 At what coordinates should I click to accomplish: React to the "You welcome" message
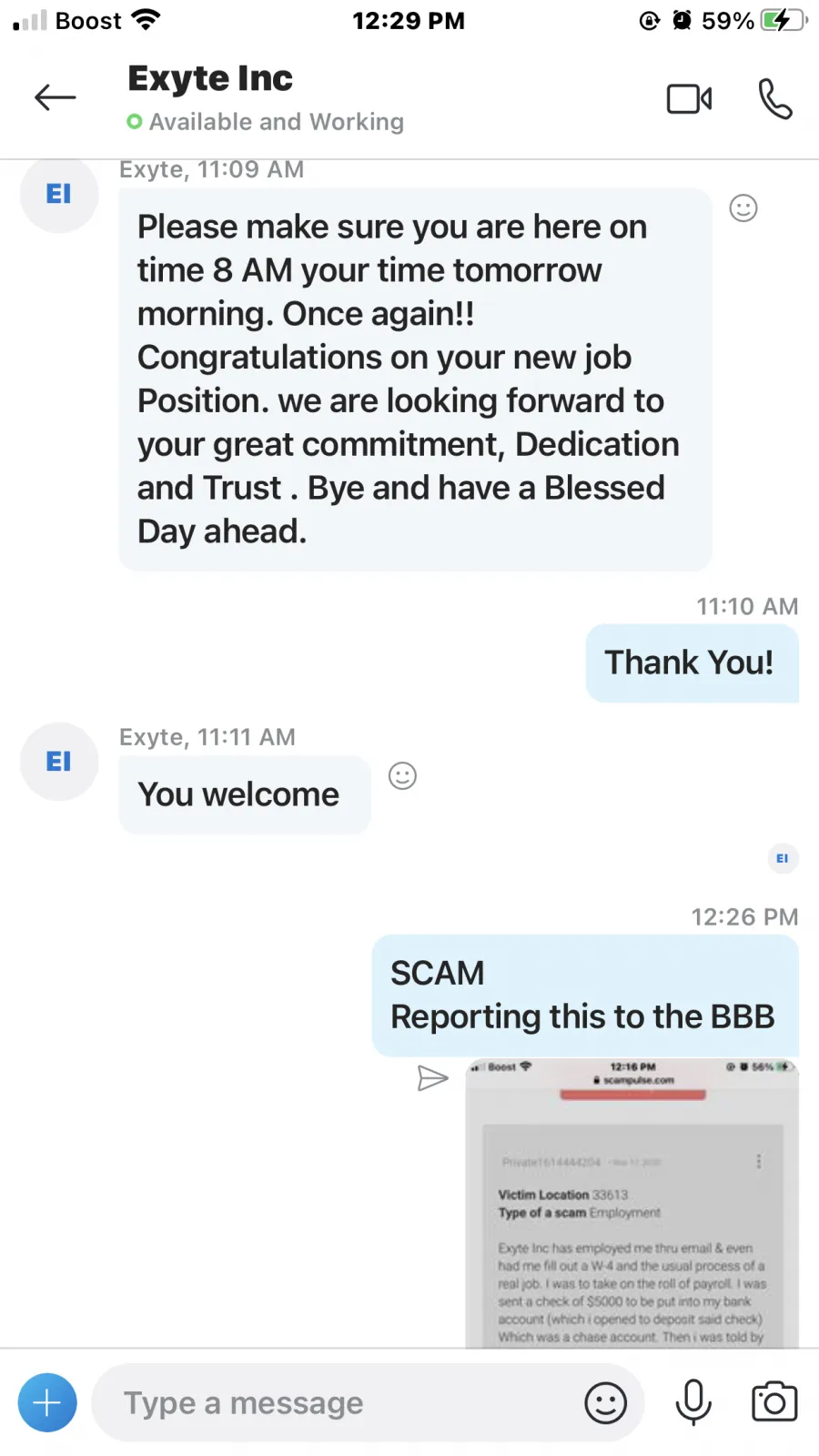coord(402,776)
